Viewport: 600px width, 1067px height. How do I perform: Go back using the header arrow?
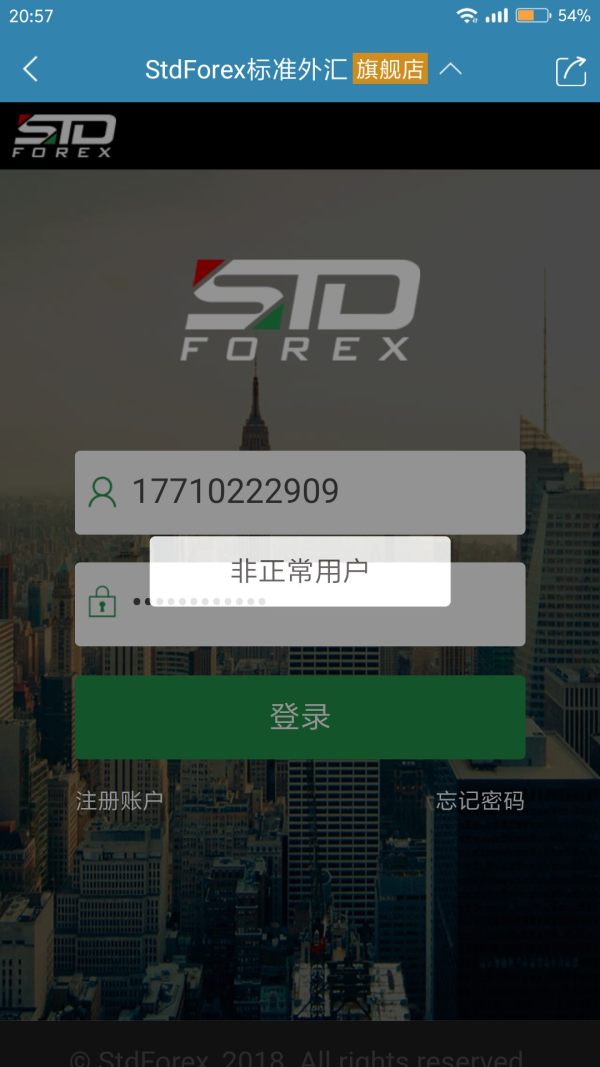coord(30,69)
